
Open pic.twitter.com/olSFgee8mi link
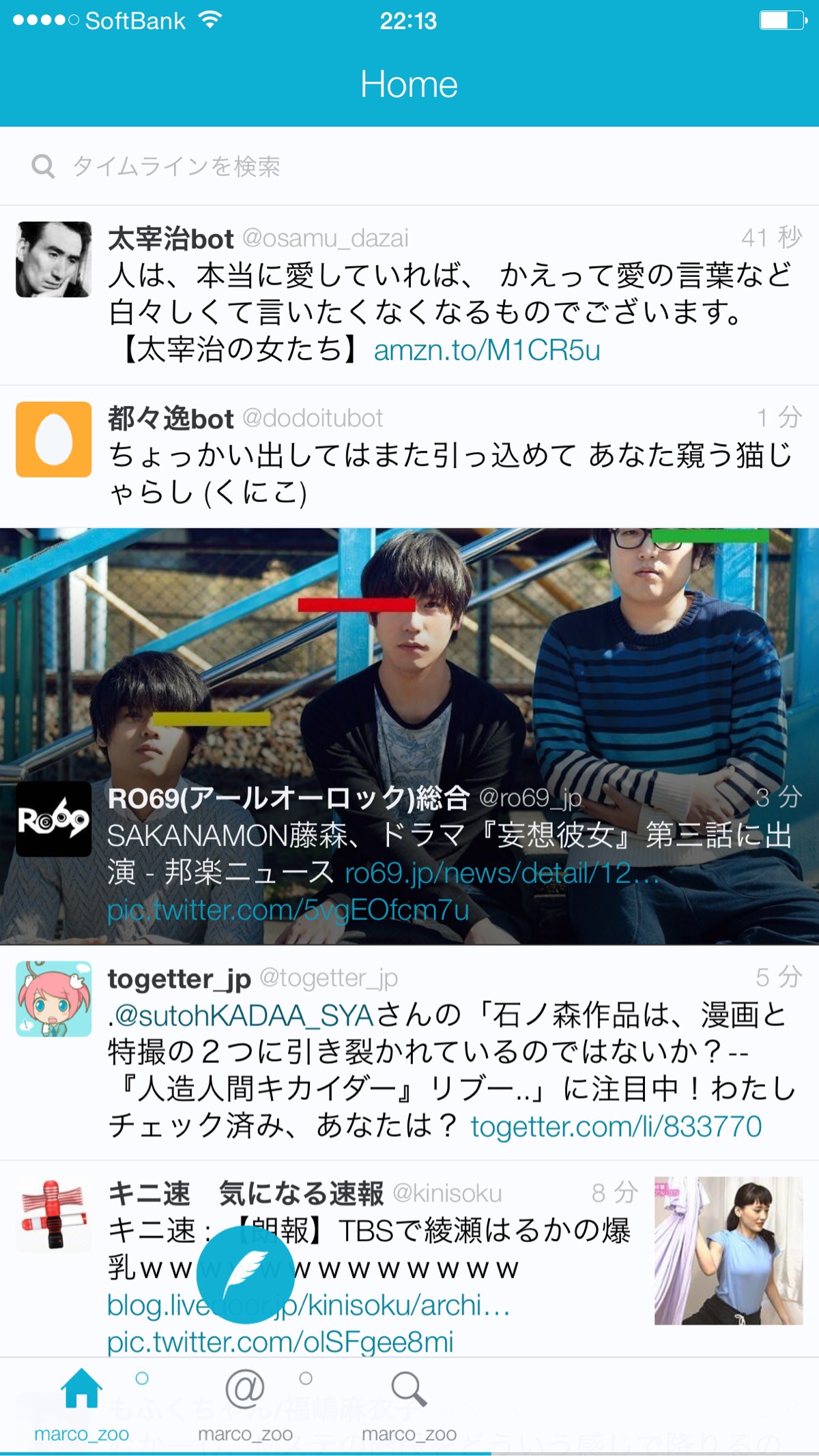[280, 1342]
